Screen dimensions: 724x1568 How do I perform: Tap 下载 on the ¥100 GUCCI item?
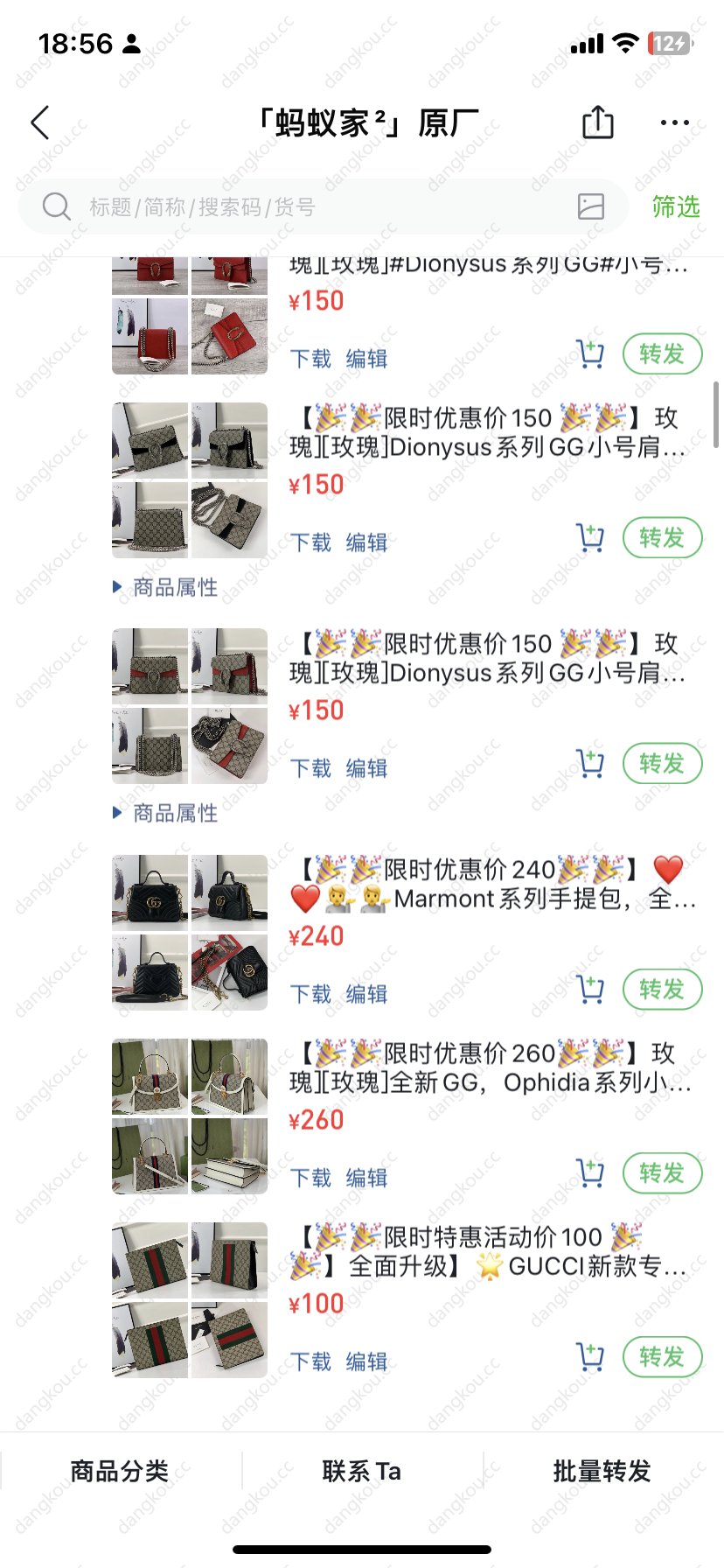[310, 1361]
